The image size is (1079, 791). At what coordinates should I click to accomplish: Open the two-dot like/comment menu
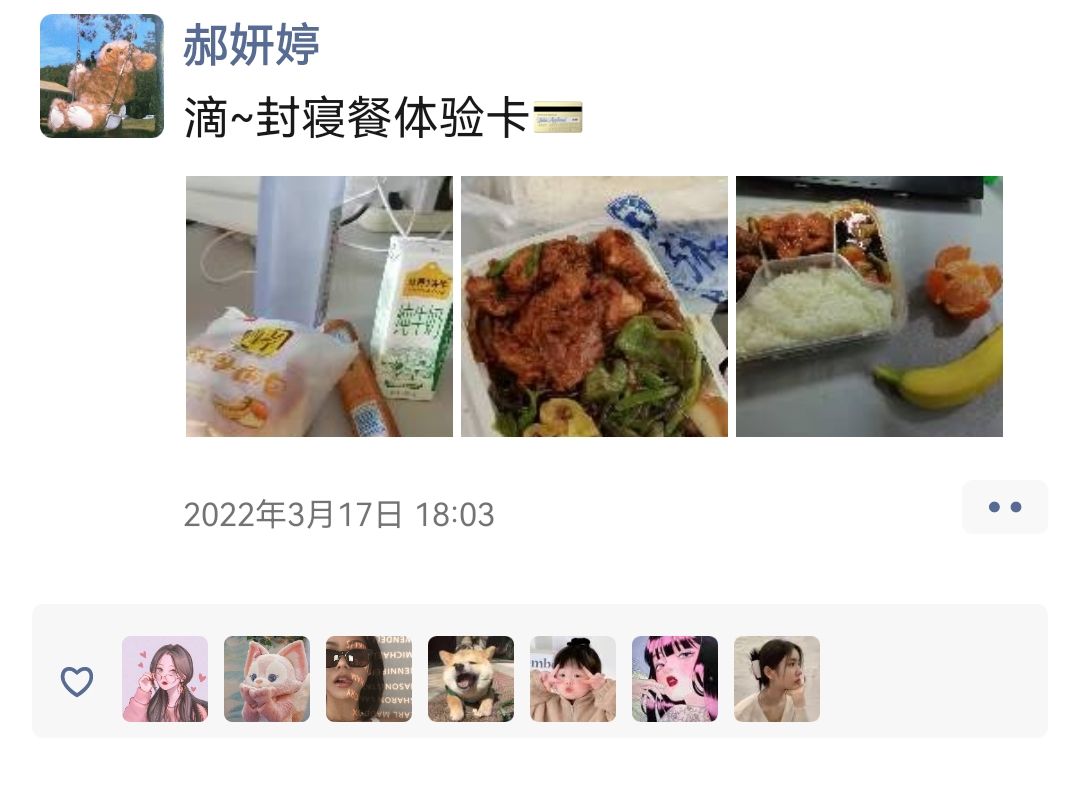click(1004, 507)
